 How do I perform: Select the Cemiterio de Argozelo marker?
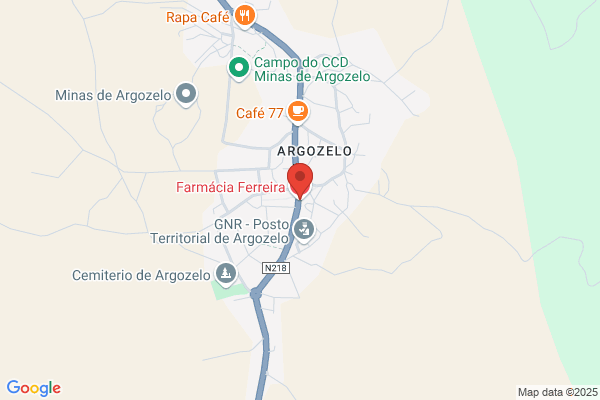(226, 274)
